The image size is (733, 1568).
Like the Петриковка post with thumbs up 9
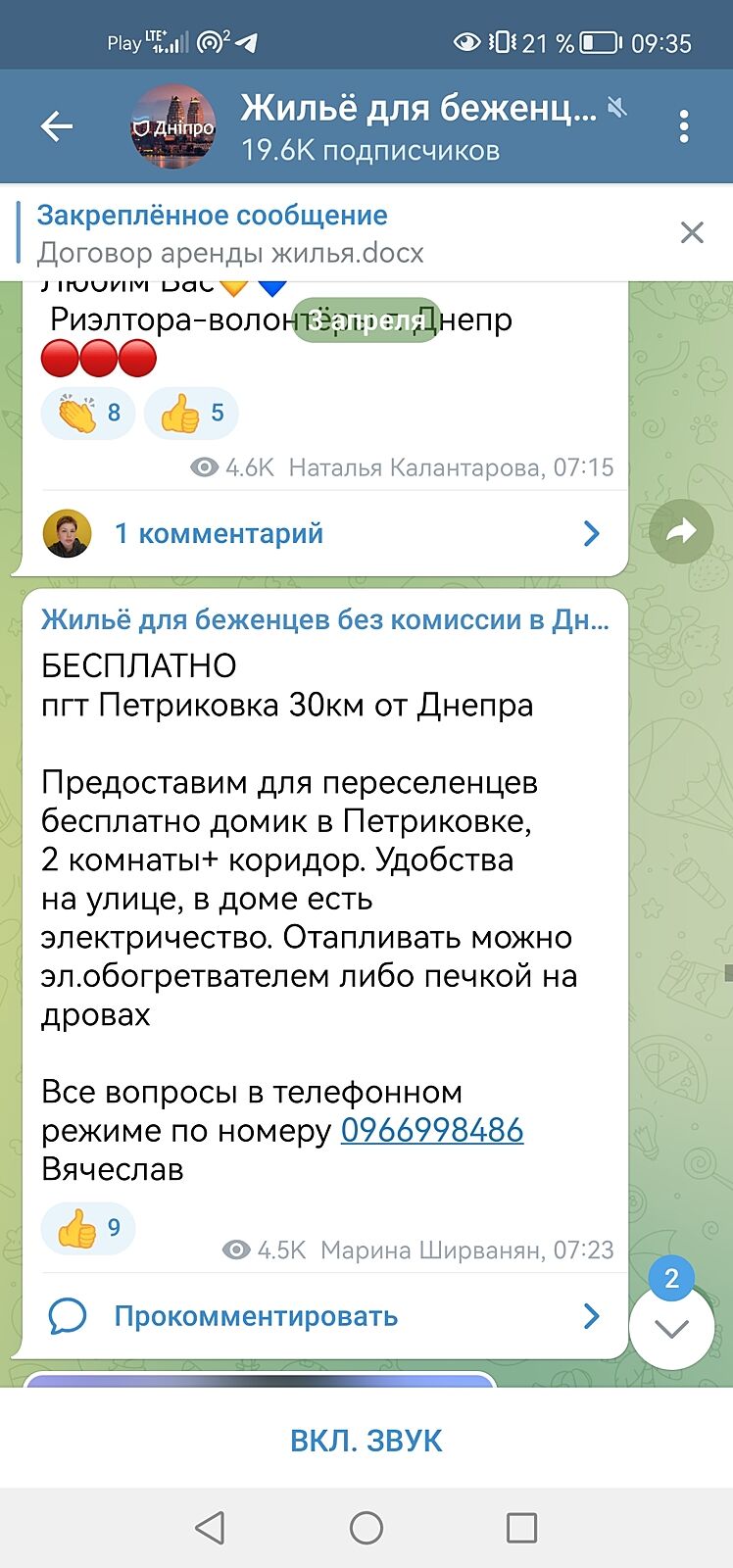88,1228
